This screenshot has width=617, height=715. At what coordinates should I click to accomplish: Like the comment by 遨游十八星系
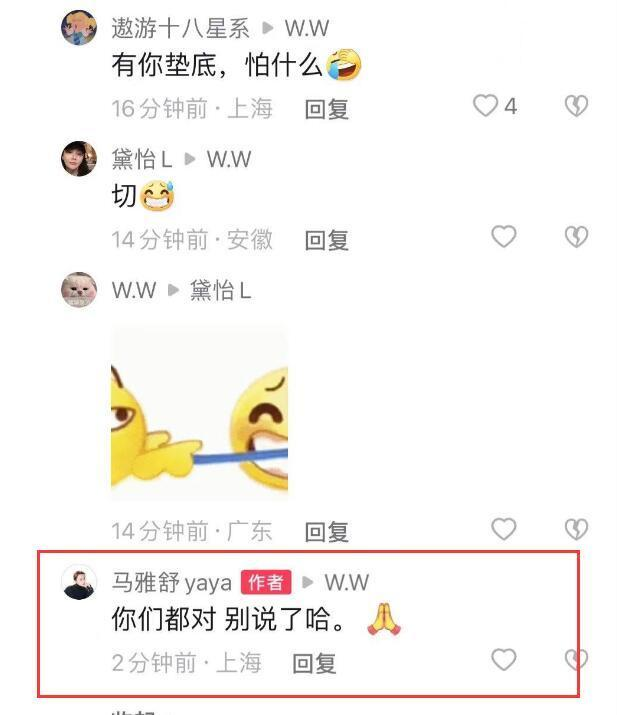pos(486,106)
